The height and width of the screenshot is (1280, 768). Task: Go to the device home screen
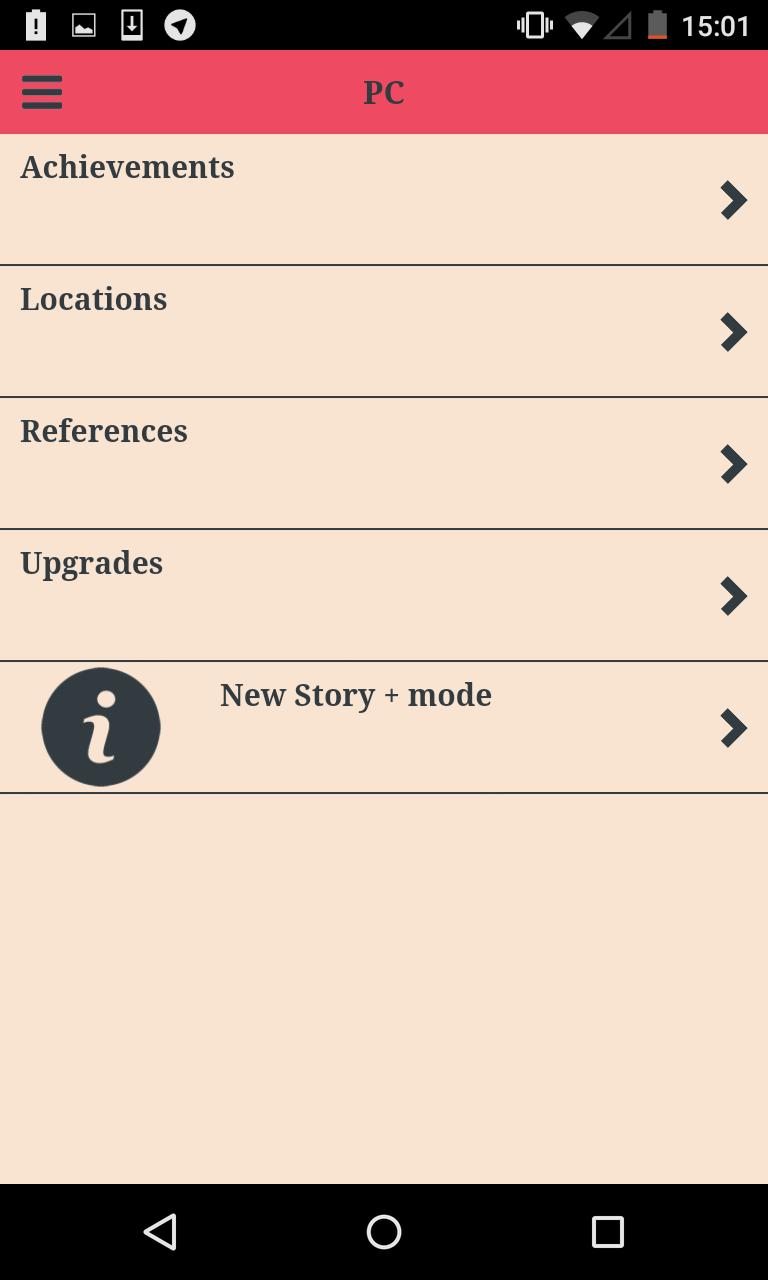(x=384, y=1231)
